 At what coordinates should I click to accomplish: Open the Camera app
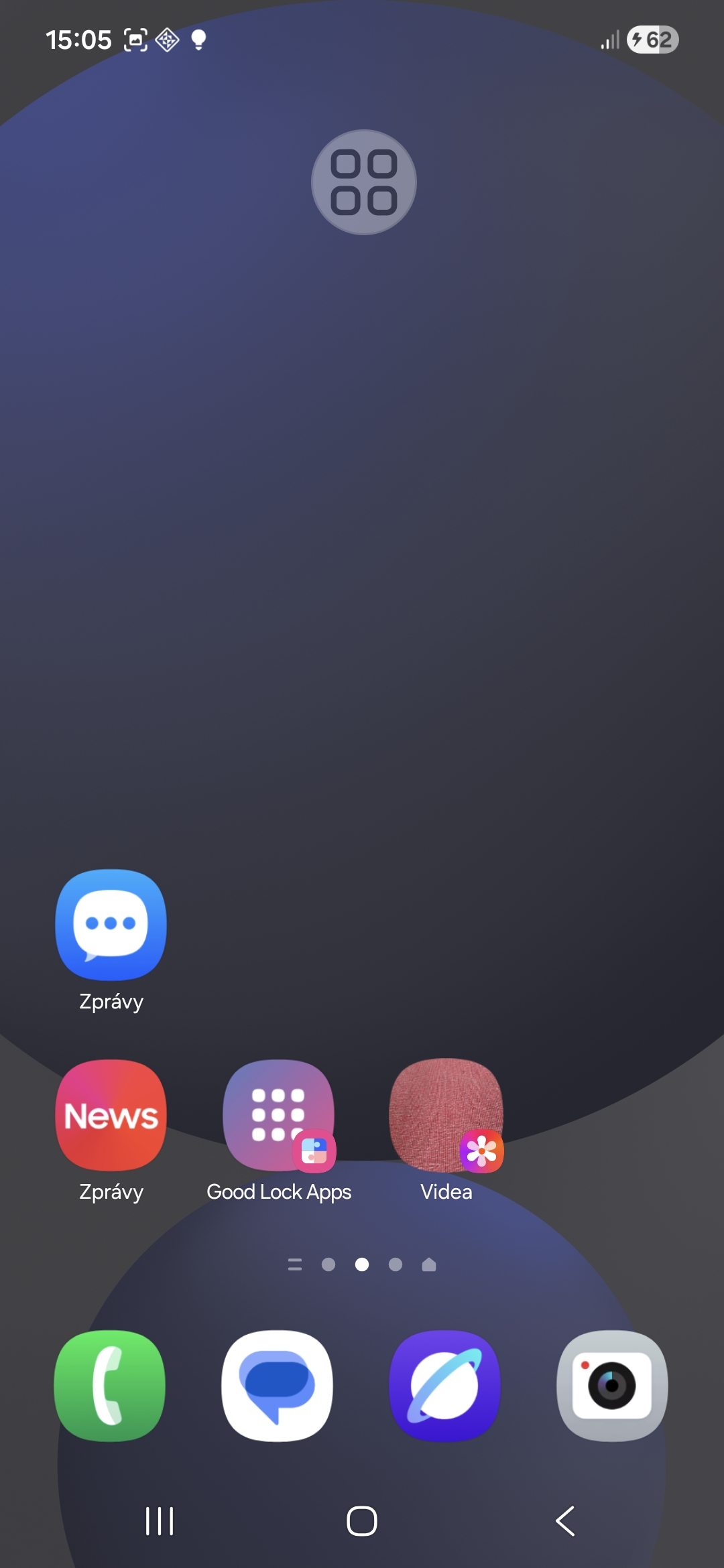point(612,1386)
